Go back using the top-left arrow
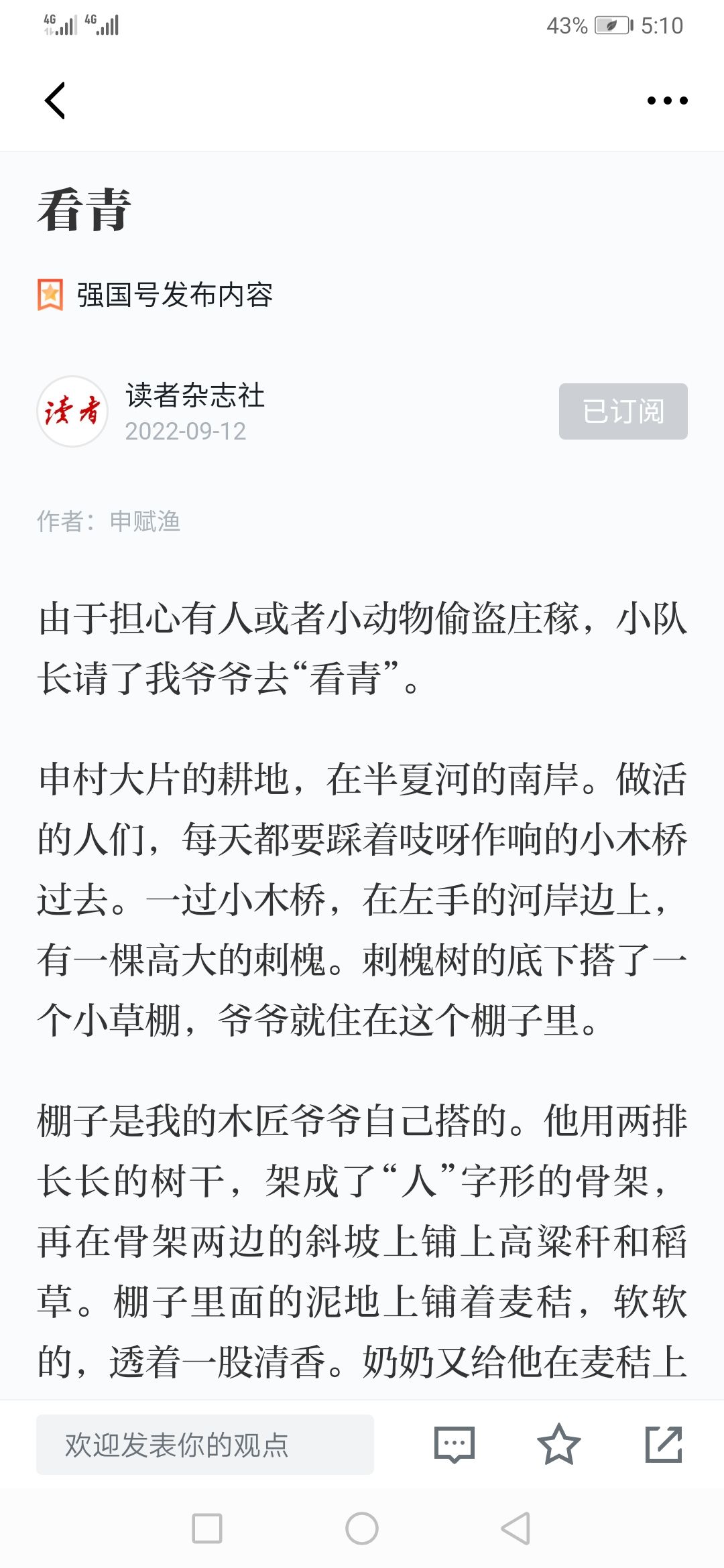The height and width of the screenshot is (1568, 724). click(55, 101)
